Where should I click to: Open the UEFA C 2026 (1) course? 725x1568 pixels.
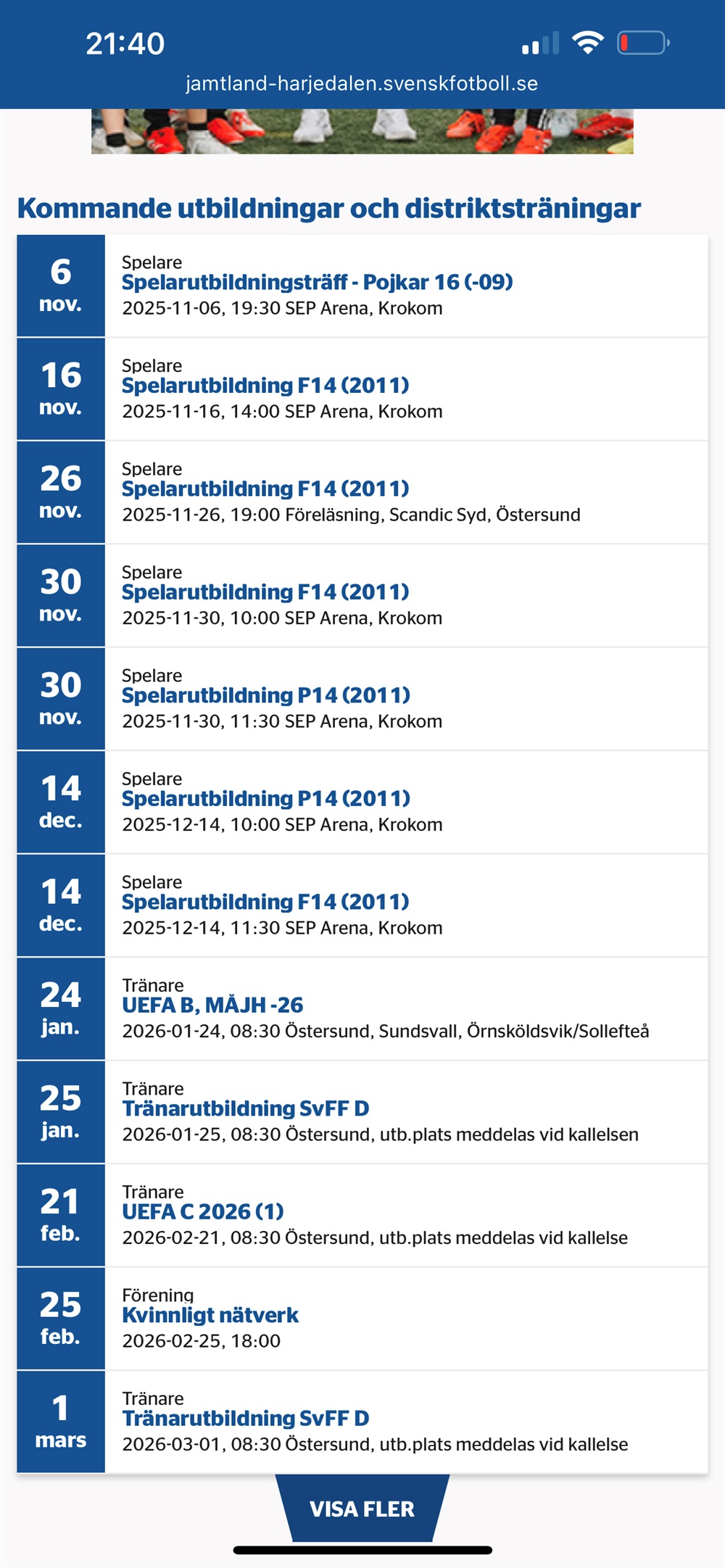[203, 1212]
